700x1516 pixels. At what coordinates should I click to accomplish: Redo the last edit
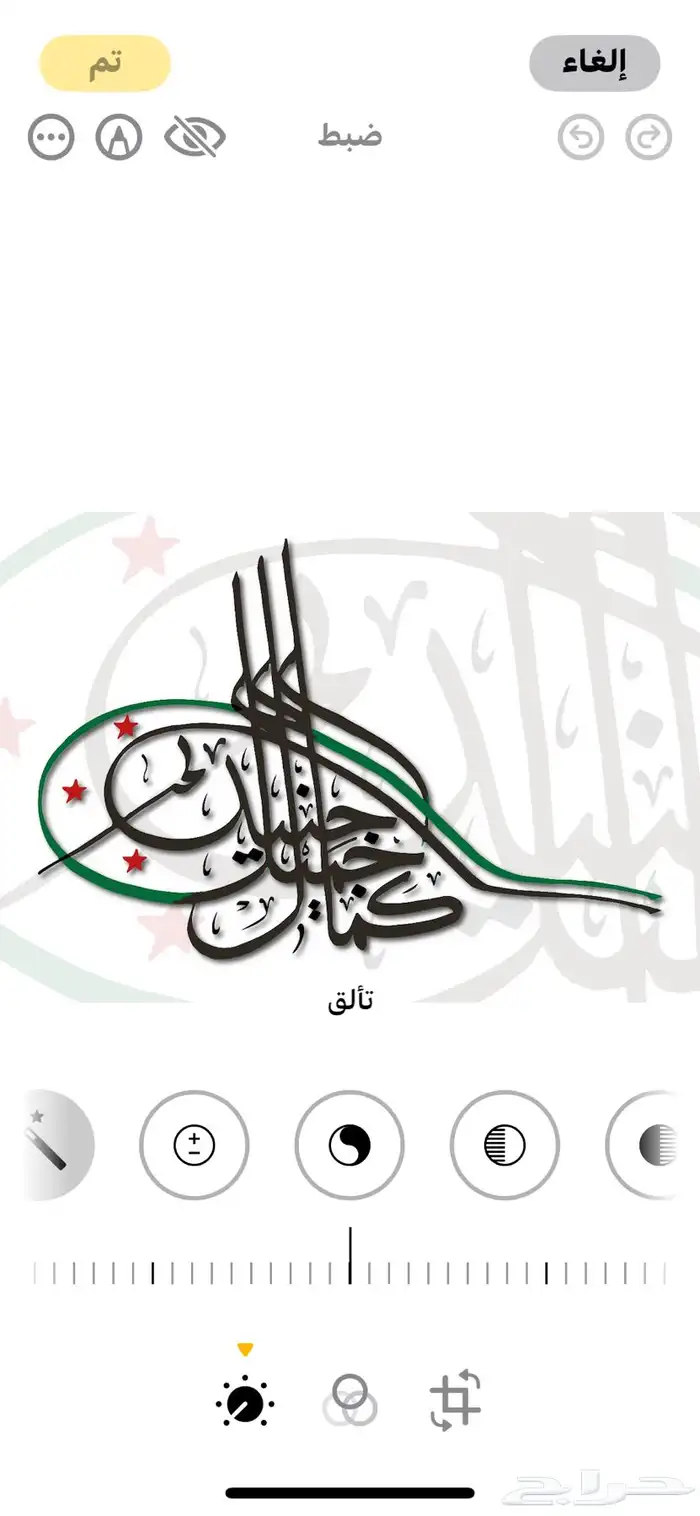tap(648, 138)
